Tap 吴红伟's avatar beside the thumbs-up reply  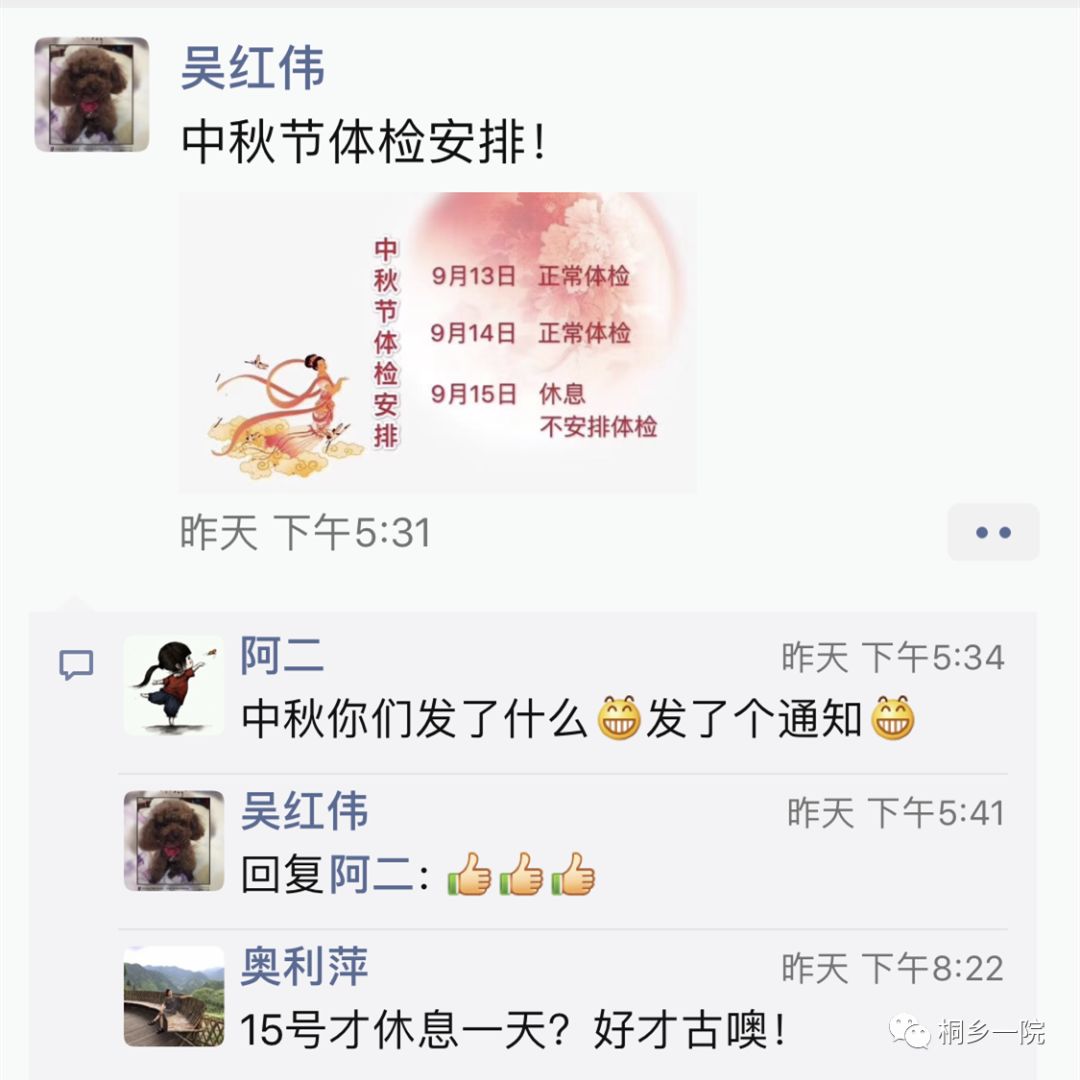[x=174, y=841]
